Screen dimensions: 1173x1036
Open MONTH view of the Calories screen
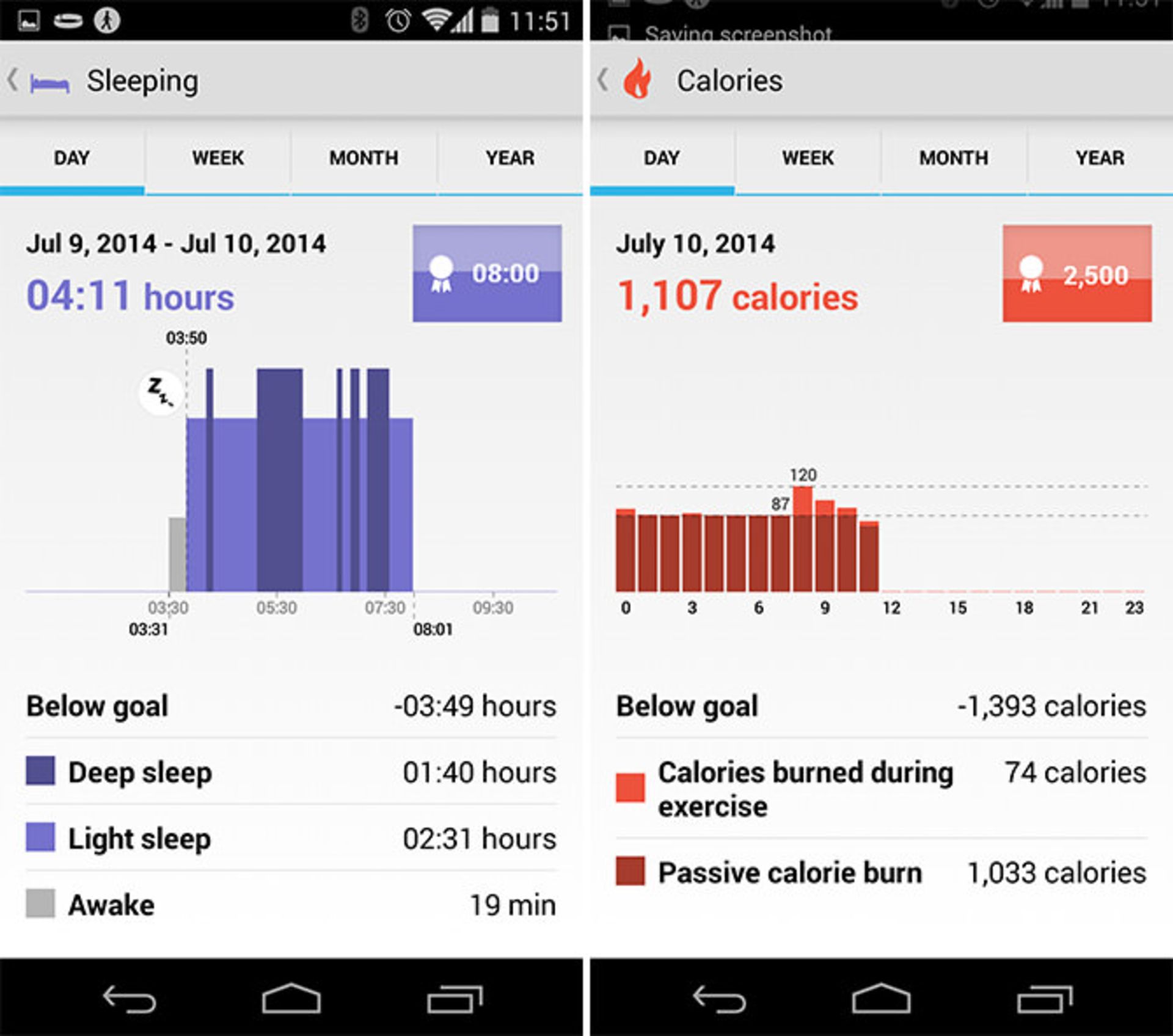[x=954, y=158]
